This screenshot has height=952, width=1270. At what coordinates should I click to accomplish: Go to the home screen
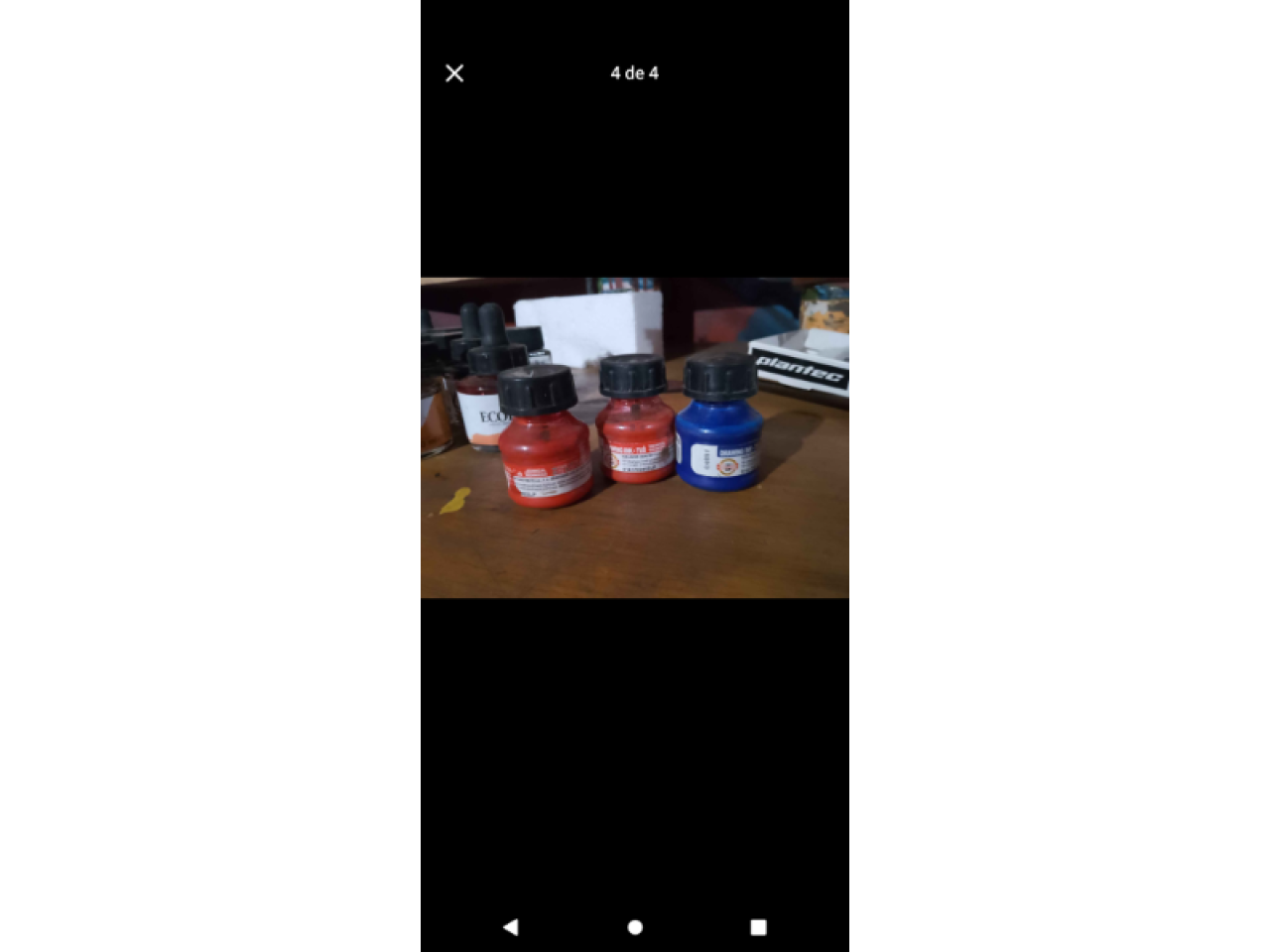(635, 927)
